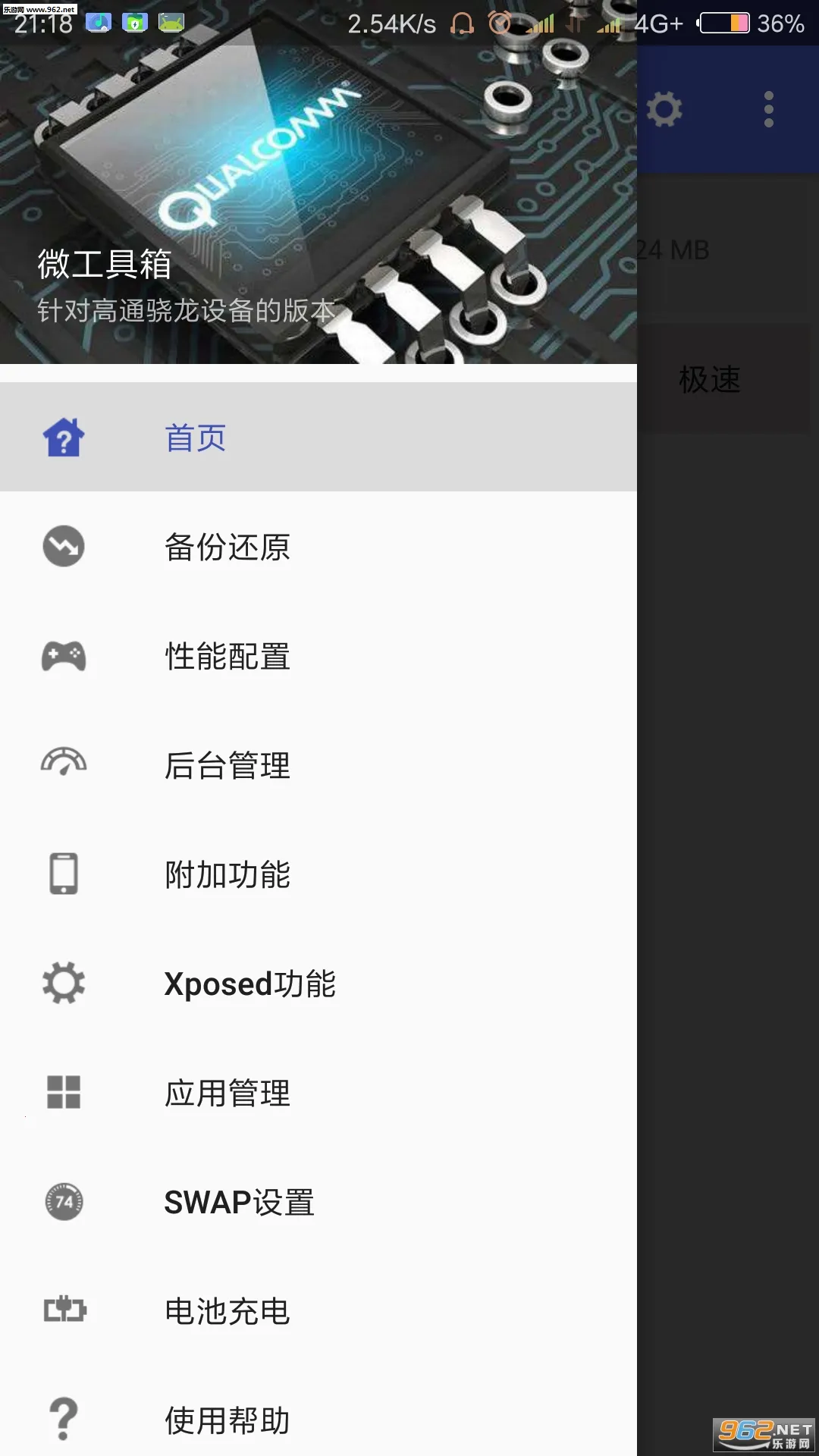Select the home icon in the drawer
819x1456 pixels.
[63, 437]
